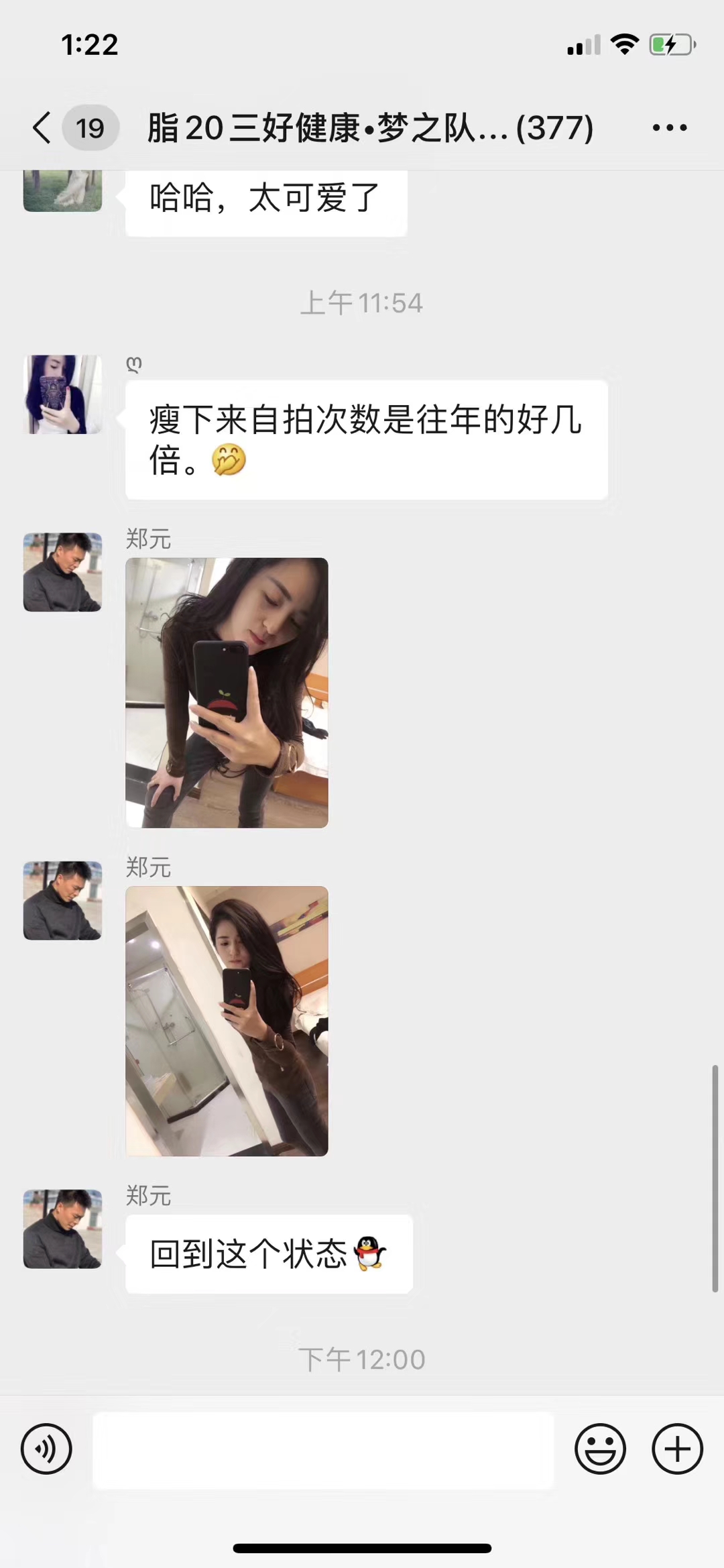Viewport: 724px width, 1568px height.
Task: Open the plus attachments menu
Action: click(677, 1449)
